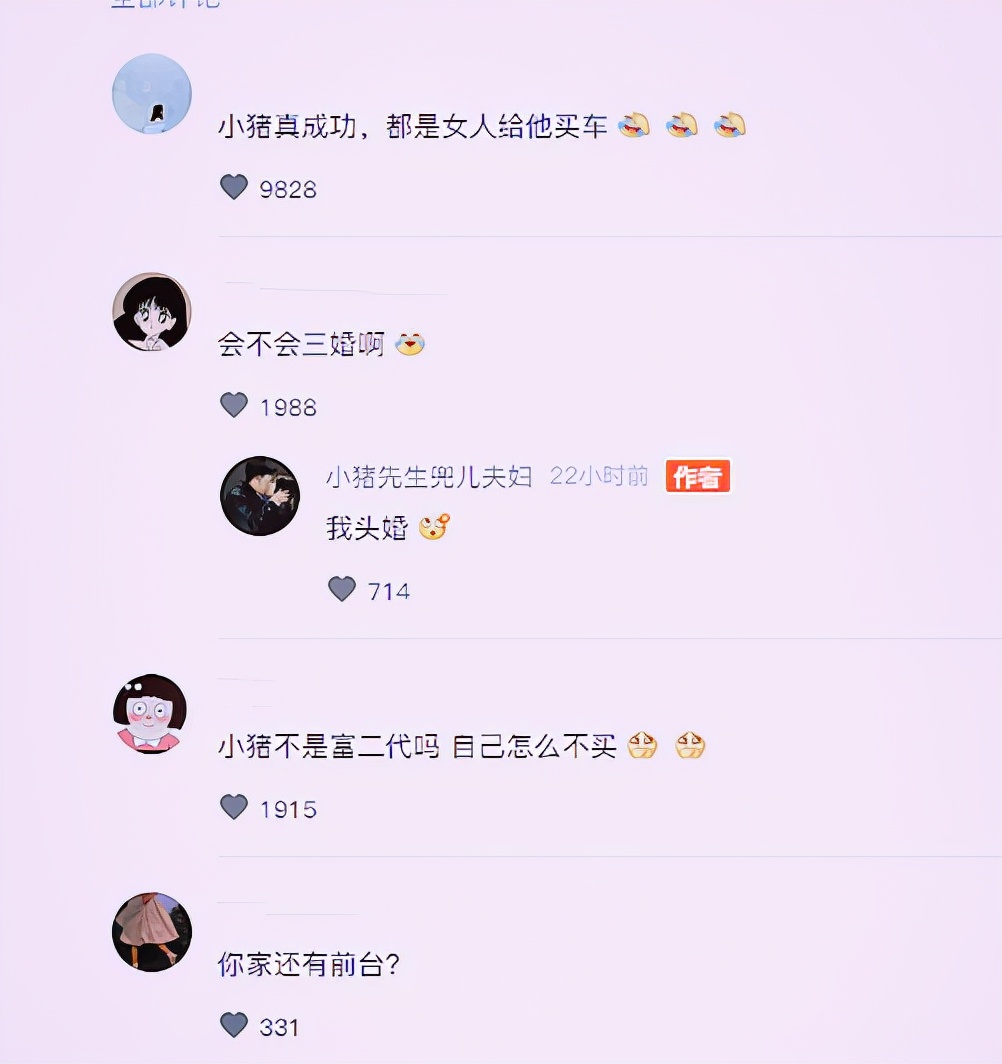1002x1064 pixels.
Task: Click the cartoon girl avatar near 小猪不是富二代吗
Action: pyautogui.click(x=151, y=713)
